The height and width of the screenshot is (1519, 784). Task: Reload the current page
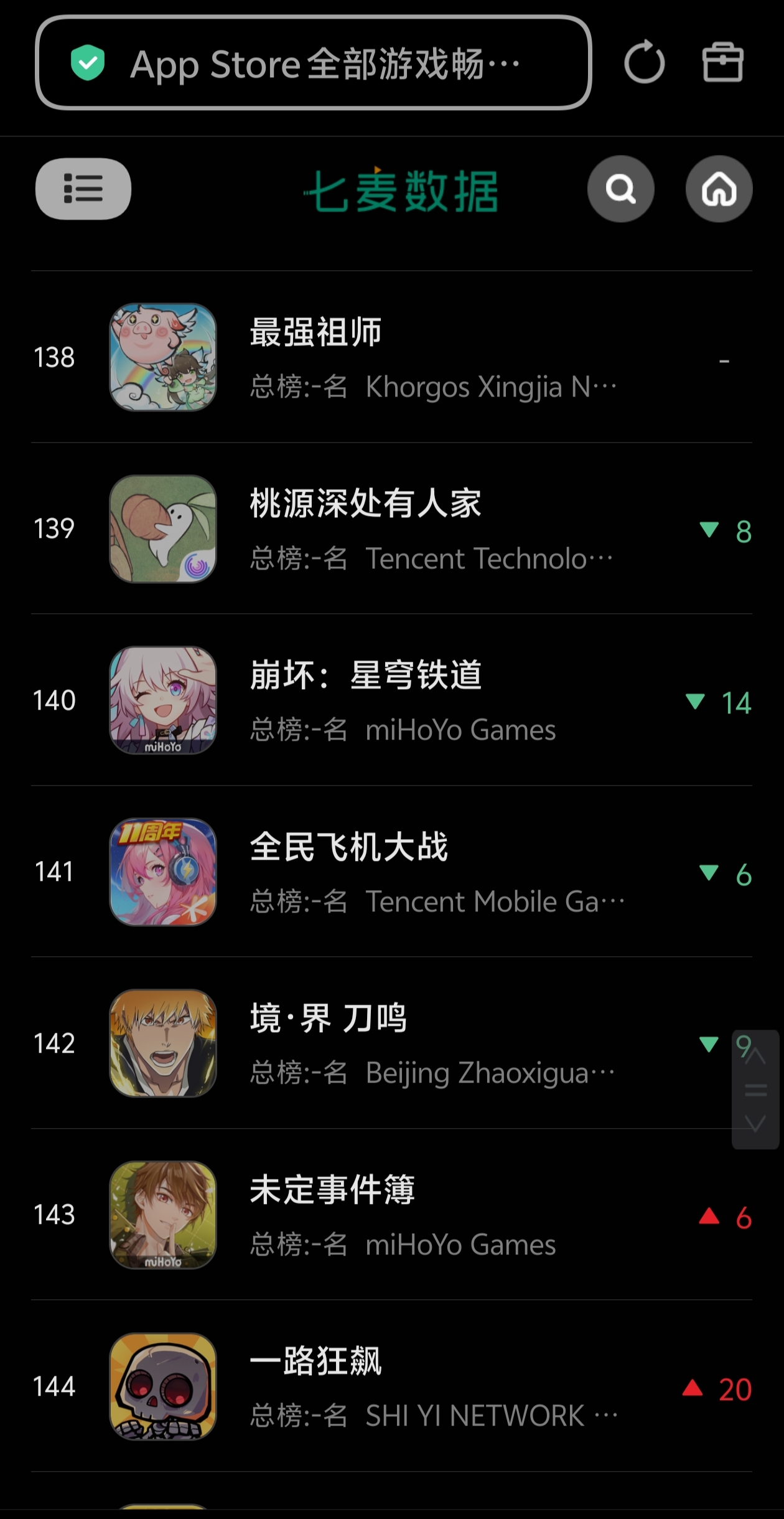click(644, 62)
